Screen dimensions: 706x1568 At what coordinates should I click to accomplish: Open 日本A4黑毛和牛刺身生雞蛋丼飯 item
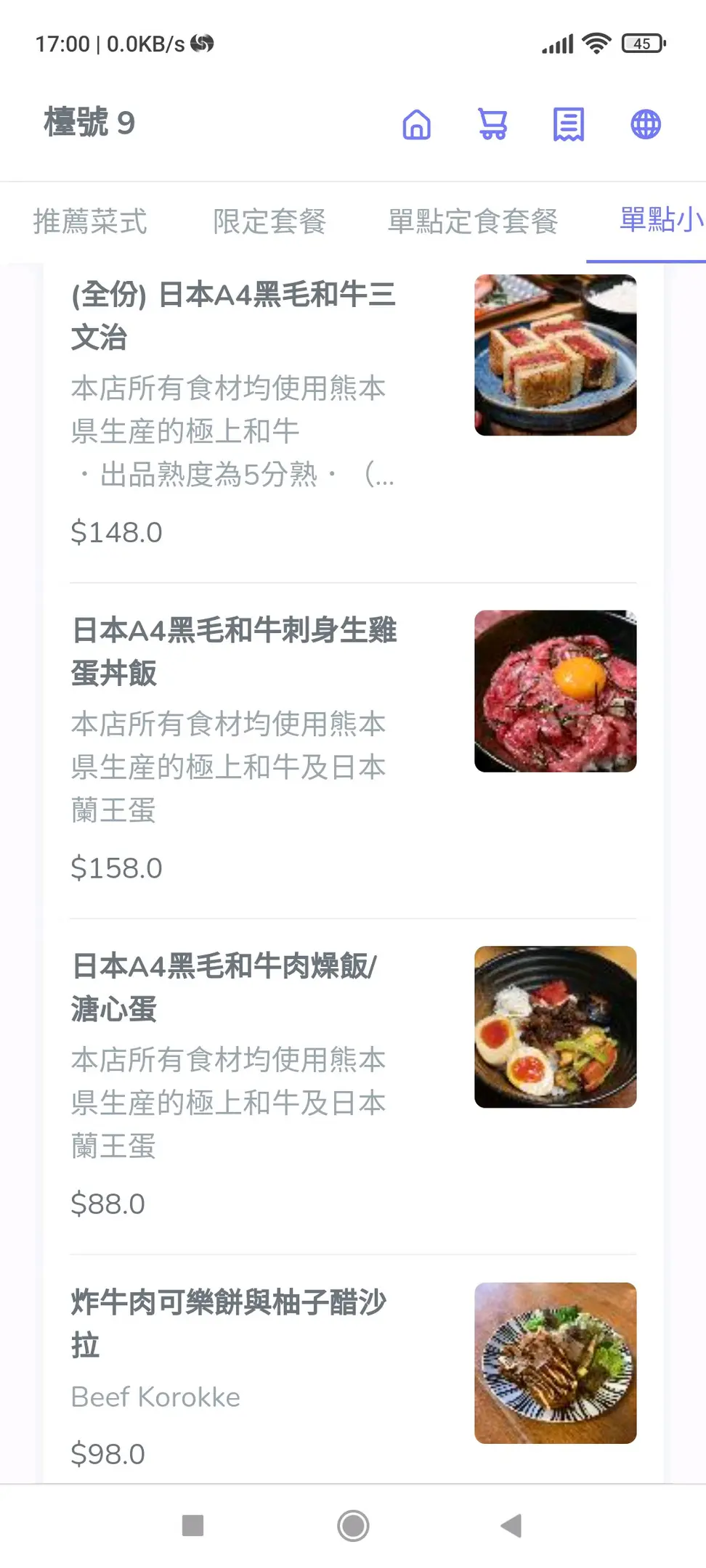(353, 751)
